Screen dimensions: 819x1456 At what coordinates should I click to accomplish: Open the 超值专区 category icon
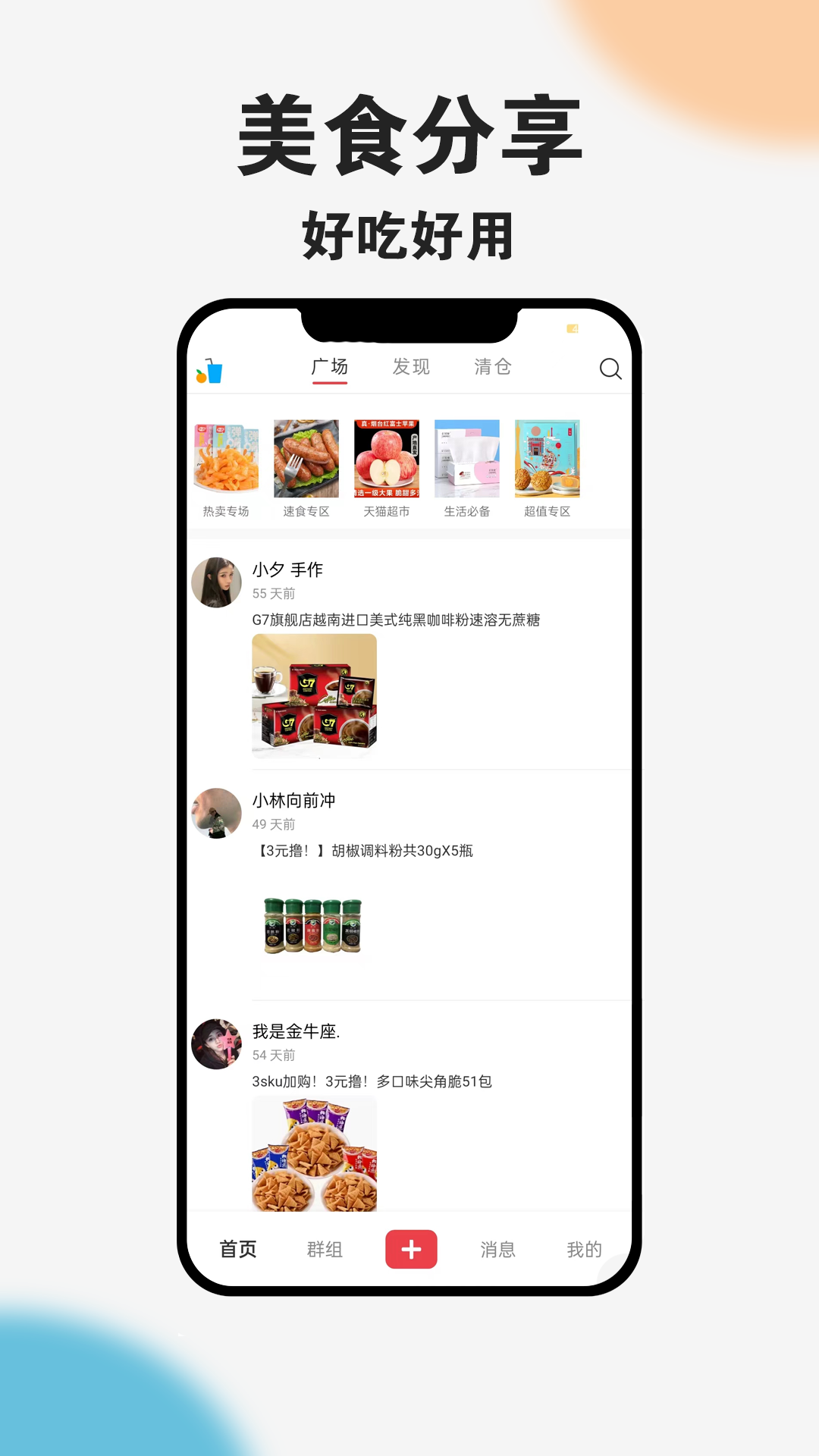(548, 458)
